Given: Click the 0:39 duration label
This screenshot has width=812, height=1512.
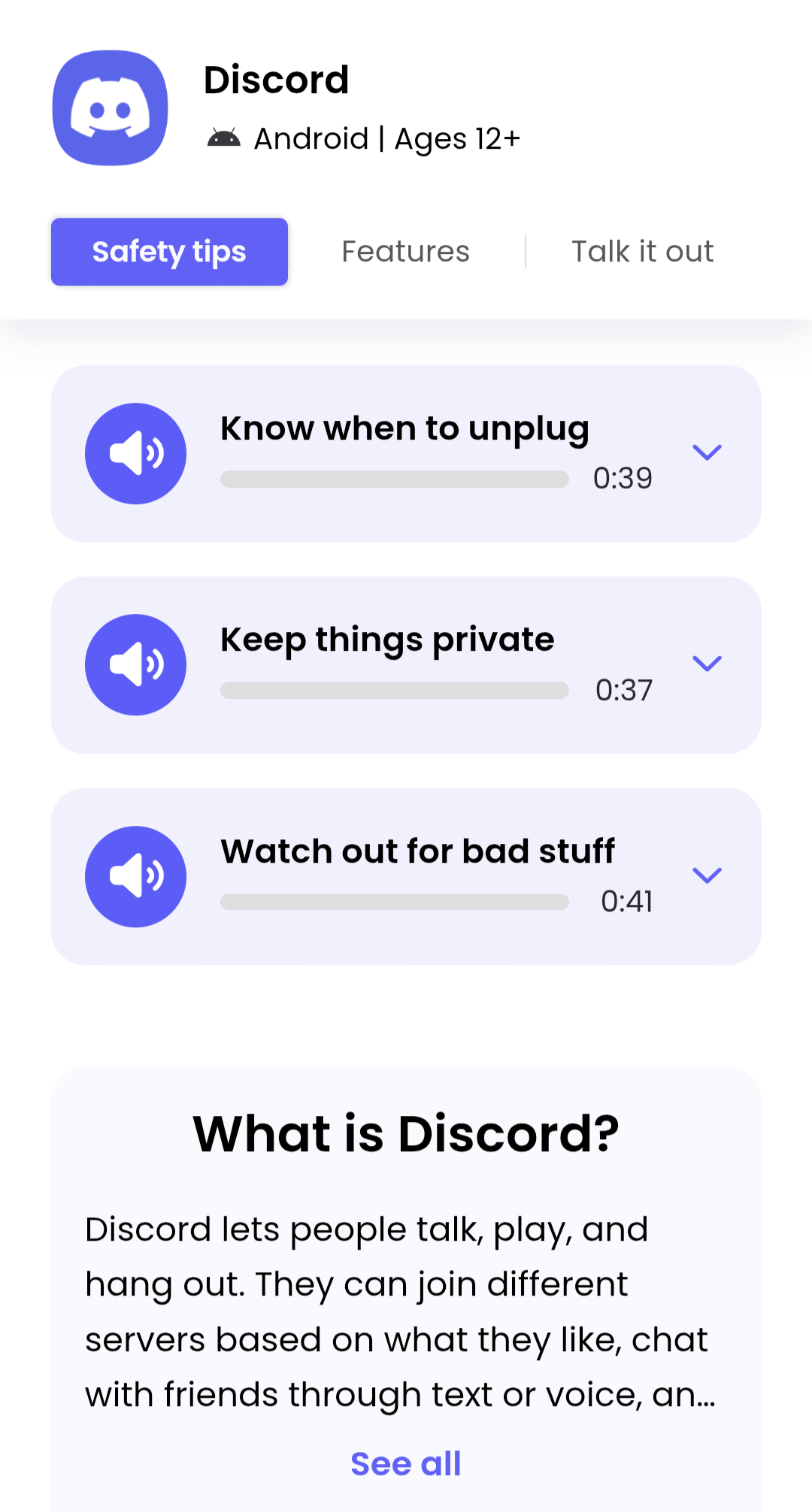Looking at the screenshot, I should pyautogui.click(x=623, y=477).
